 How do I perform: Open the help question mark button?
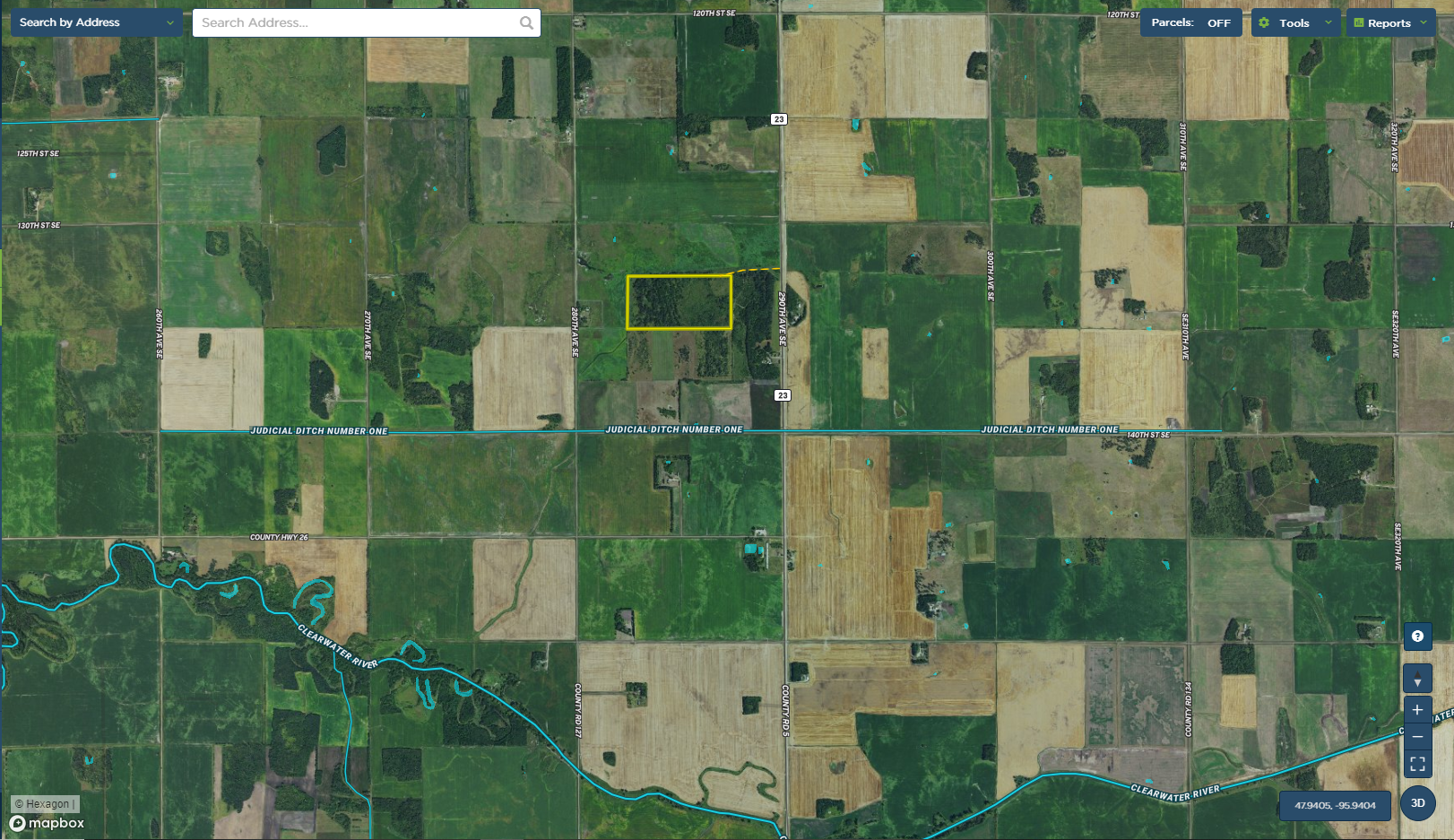point(1417,636)
